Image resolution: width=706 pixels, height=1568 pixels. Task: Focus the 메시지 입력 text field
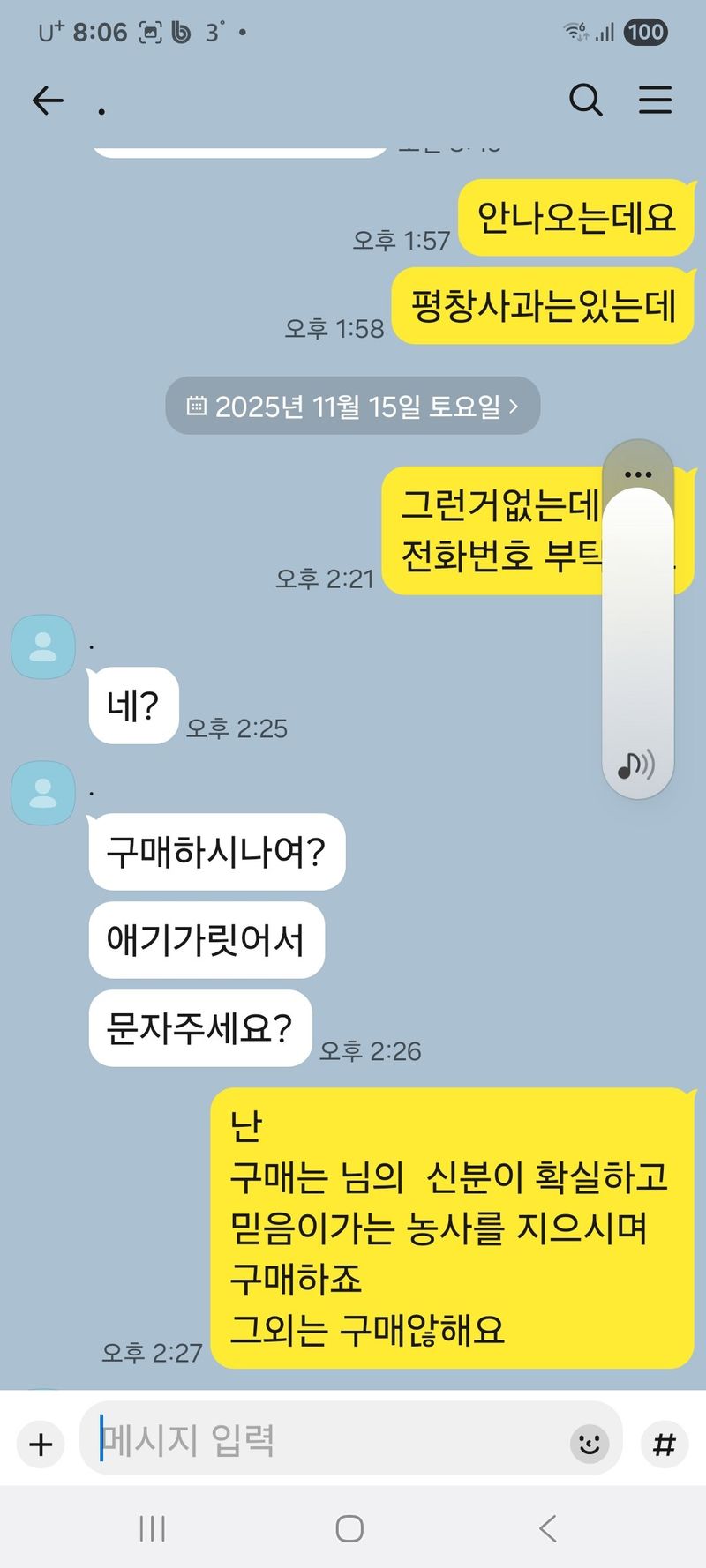pyautogui.click(x=327, y=1441)
